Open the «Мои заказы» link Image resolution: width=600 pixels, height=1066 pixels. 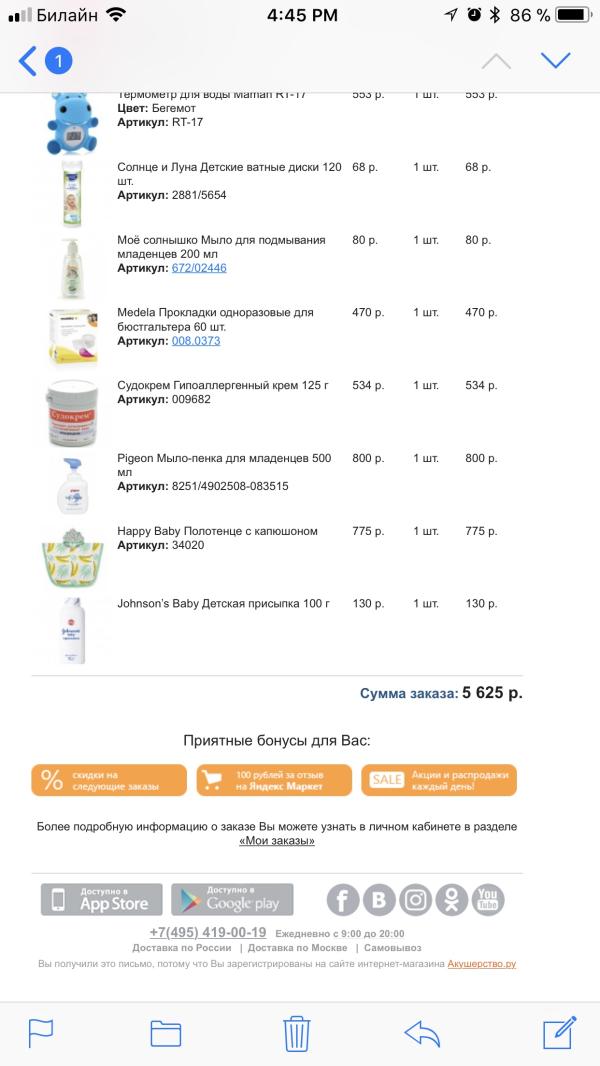[x=277, y=841]
